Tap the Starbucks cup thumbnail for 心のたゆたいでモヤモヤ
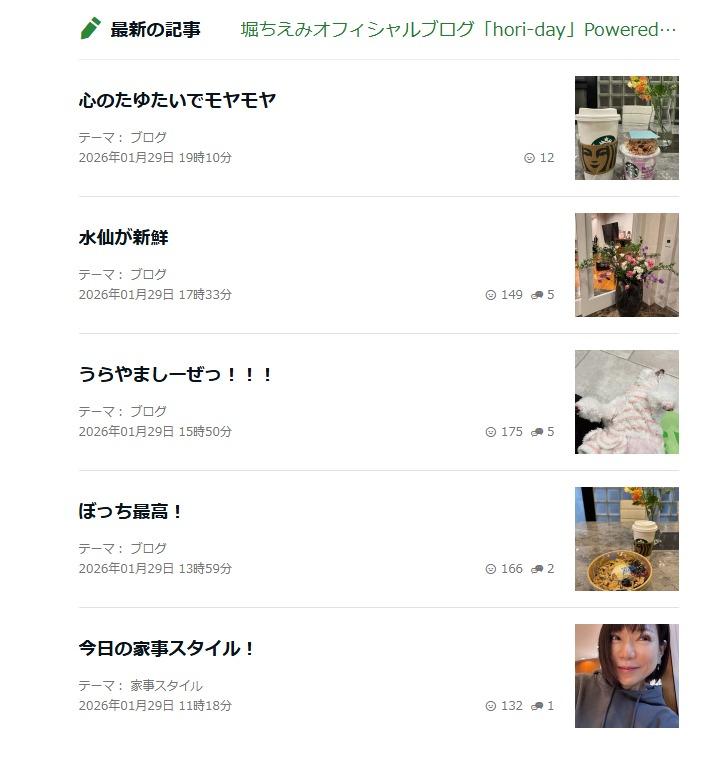This screenshot has height=773, width=711. click(626, 128)
